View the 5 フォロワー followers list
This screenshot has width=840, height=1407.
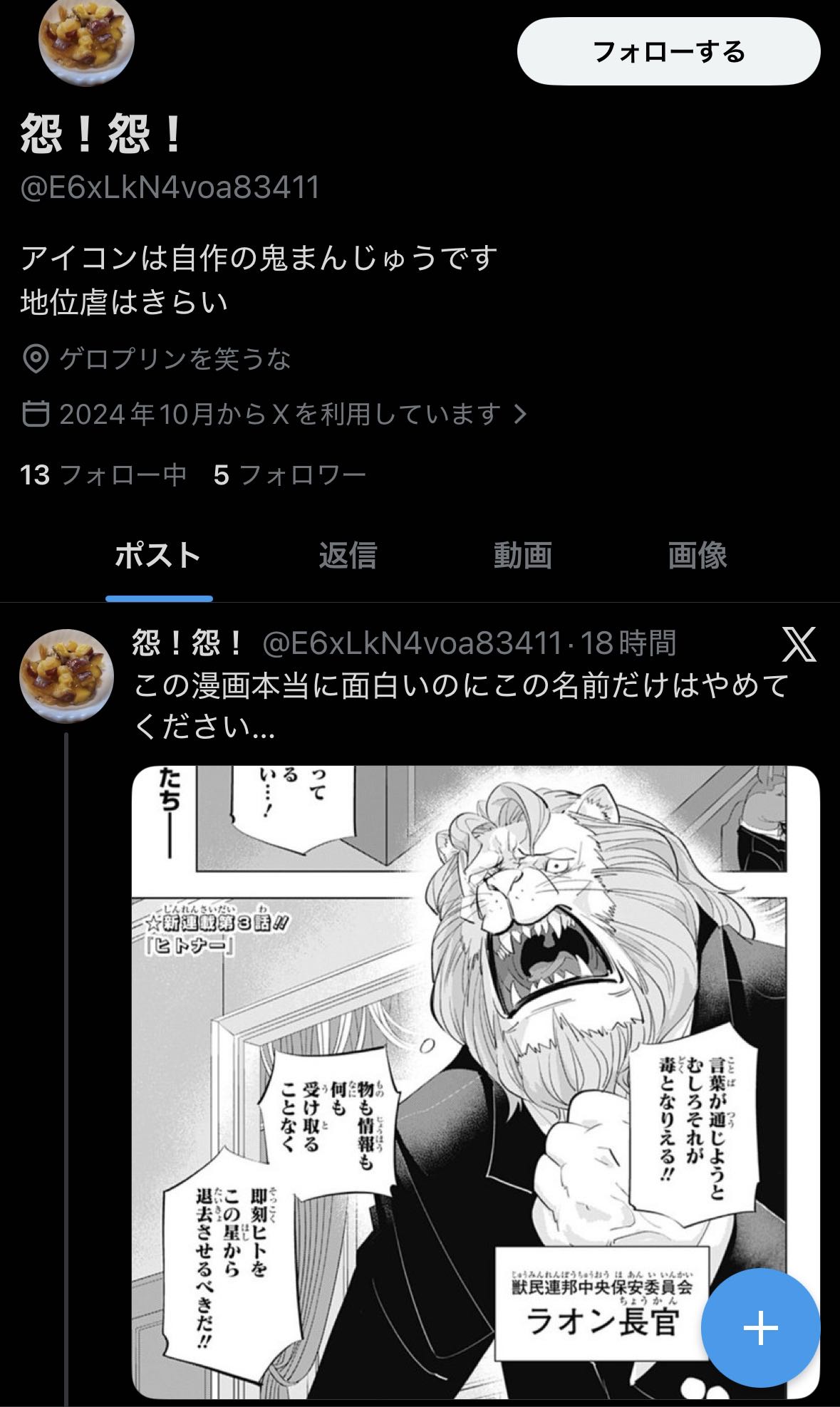point(290,475)
